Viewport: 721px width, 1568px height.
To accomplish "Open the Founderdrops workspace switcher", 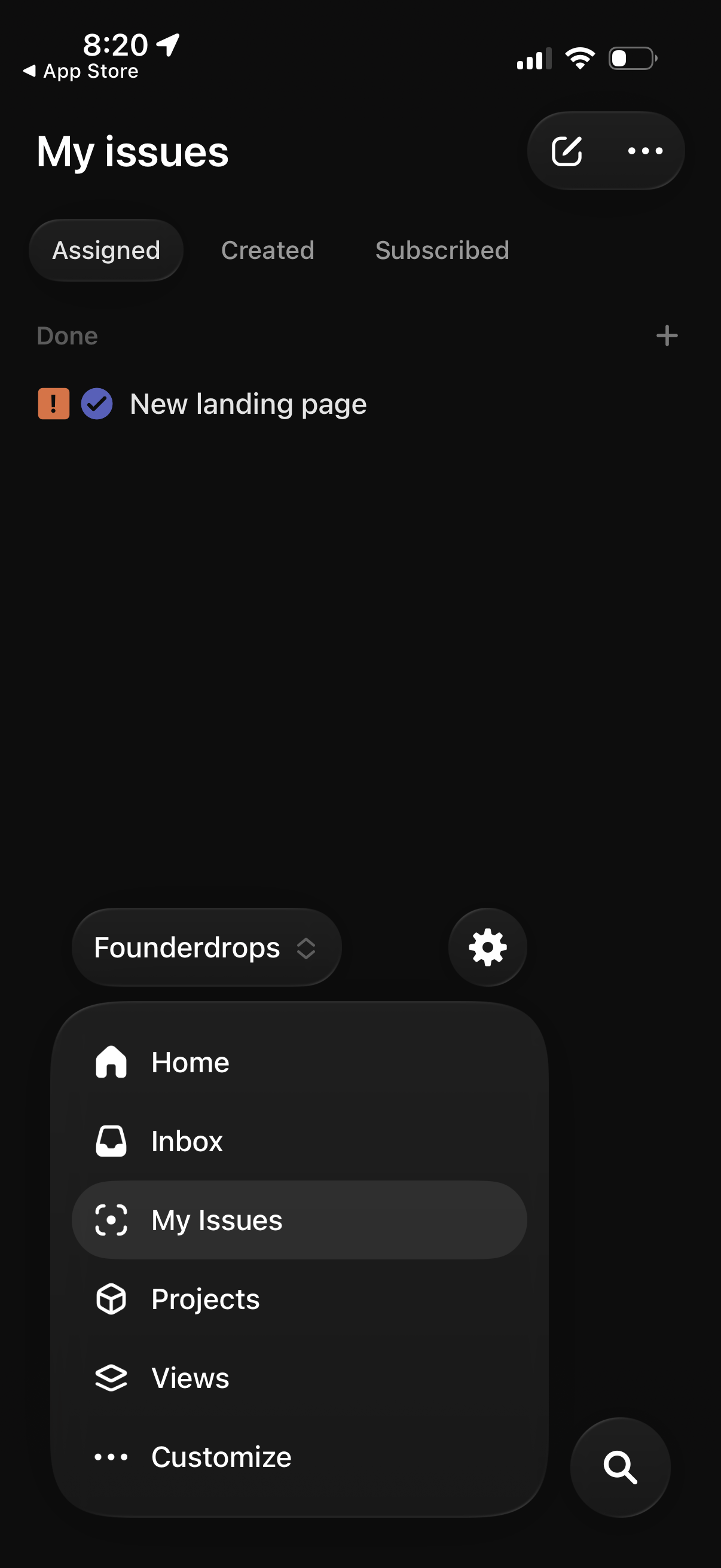I will [206, 947].
